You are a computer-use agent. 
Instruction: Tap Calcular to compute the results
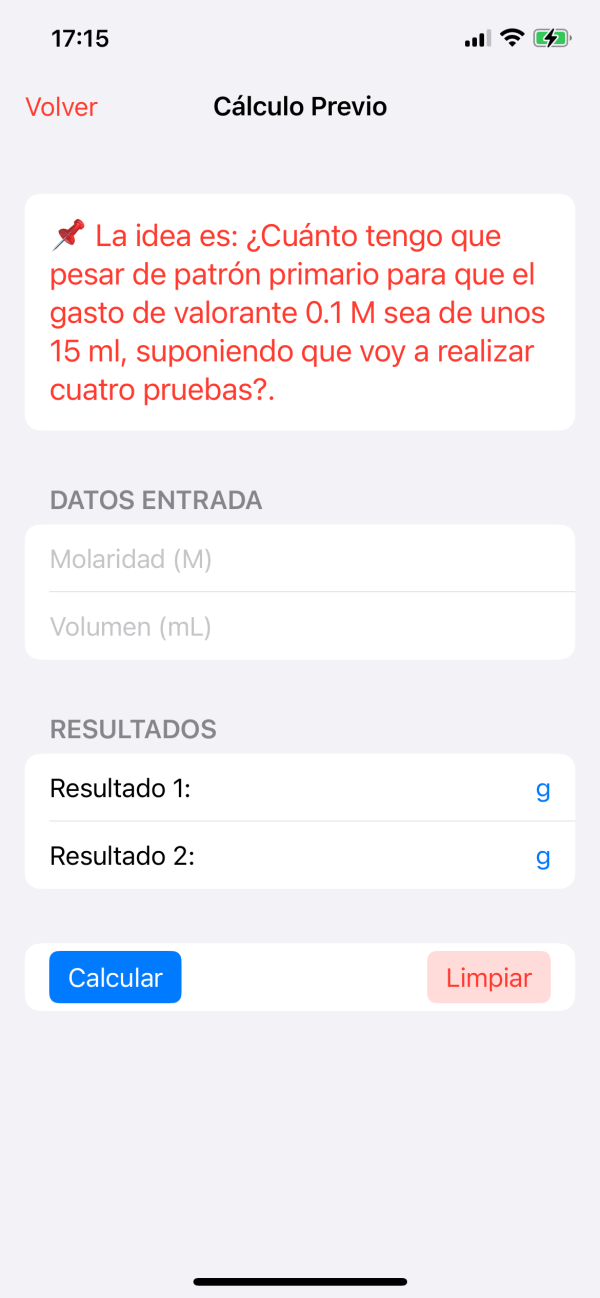point(115,977)
